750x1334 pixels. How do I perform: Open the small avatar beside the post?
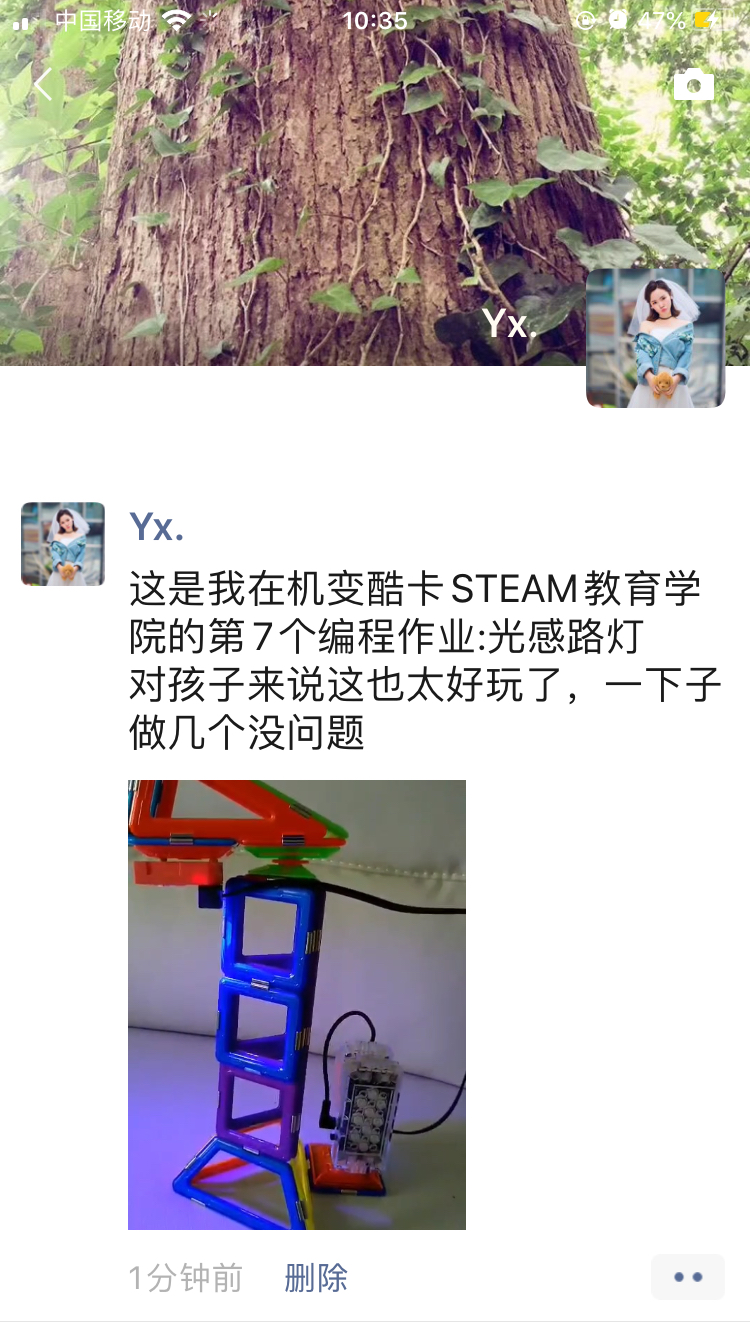click(63, 544)
